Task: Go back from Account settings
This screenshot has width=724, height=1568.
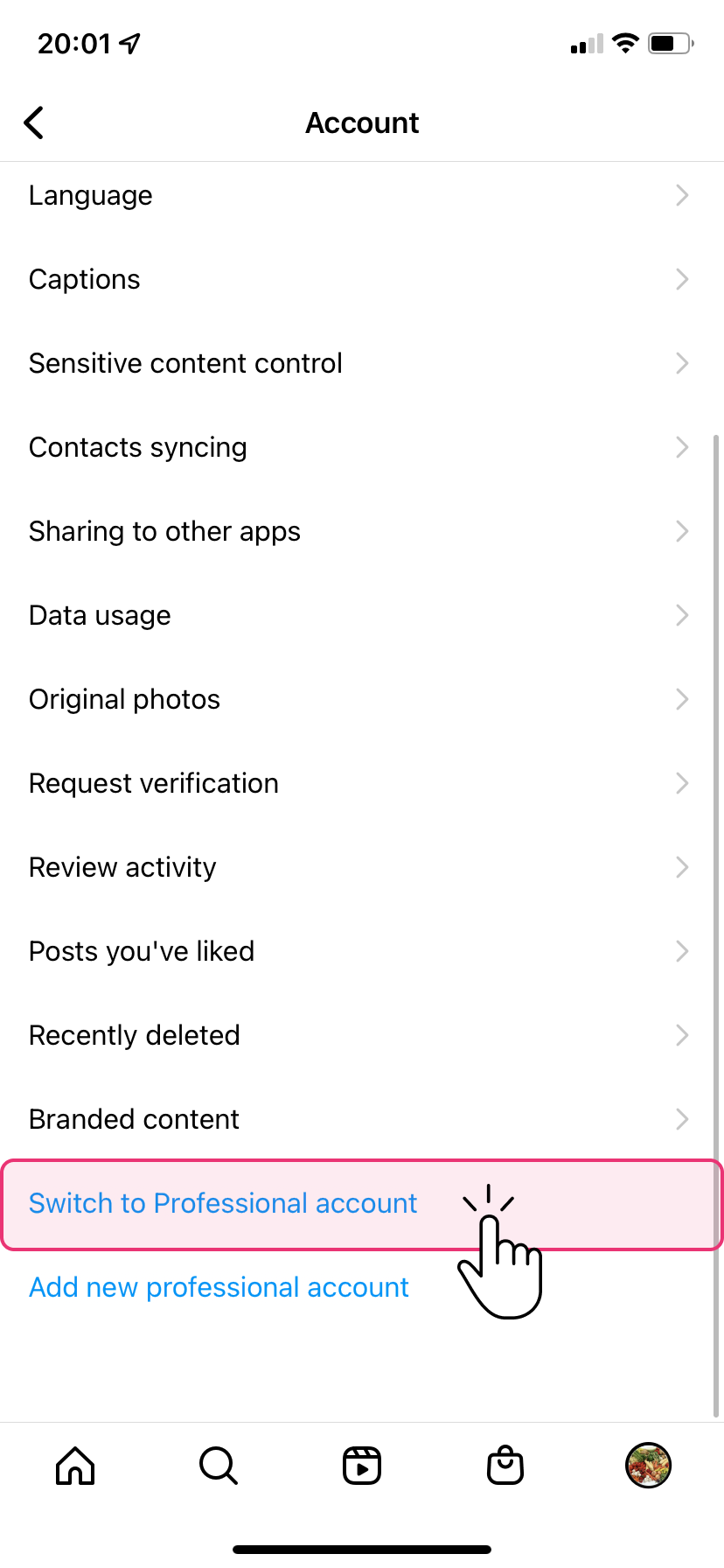Action: point(34,122)
